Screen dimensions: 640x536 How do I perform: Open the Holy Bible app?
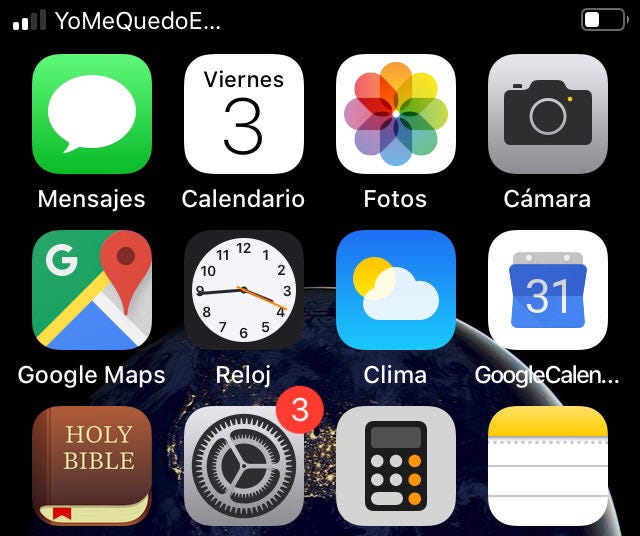pyautogui.click(x=92, y=465)
